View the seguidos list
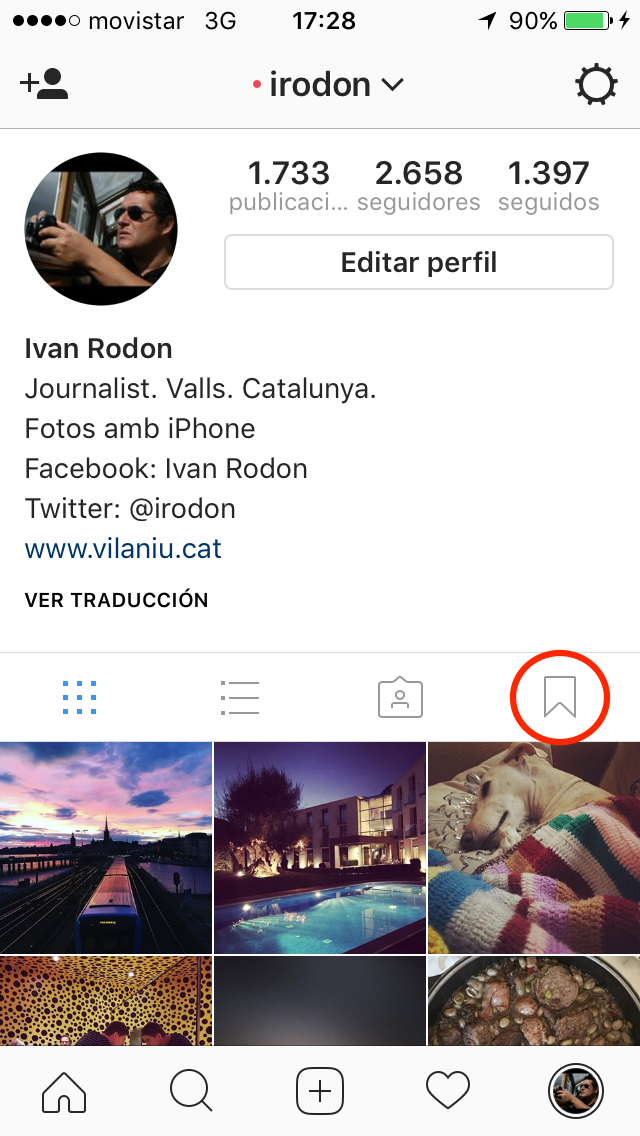This screenshot has height=1136, width=640. click(548, 185)
